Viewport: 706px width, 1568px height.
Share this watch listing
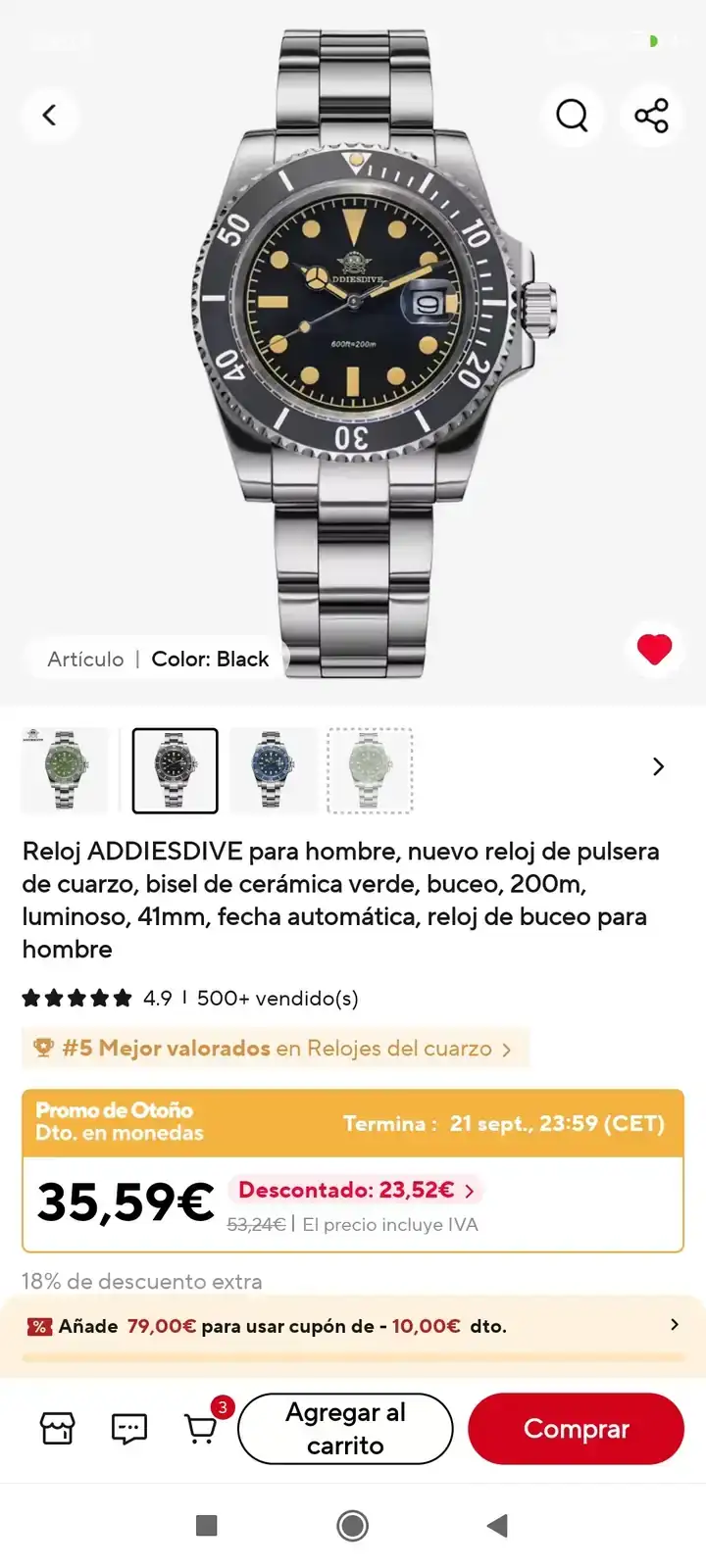(x=651, y=115)
